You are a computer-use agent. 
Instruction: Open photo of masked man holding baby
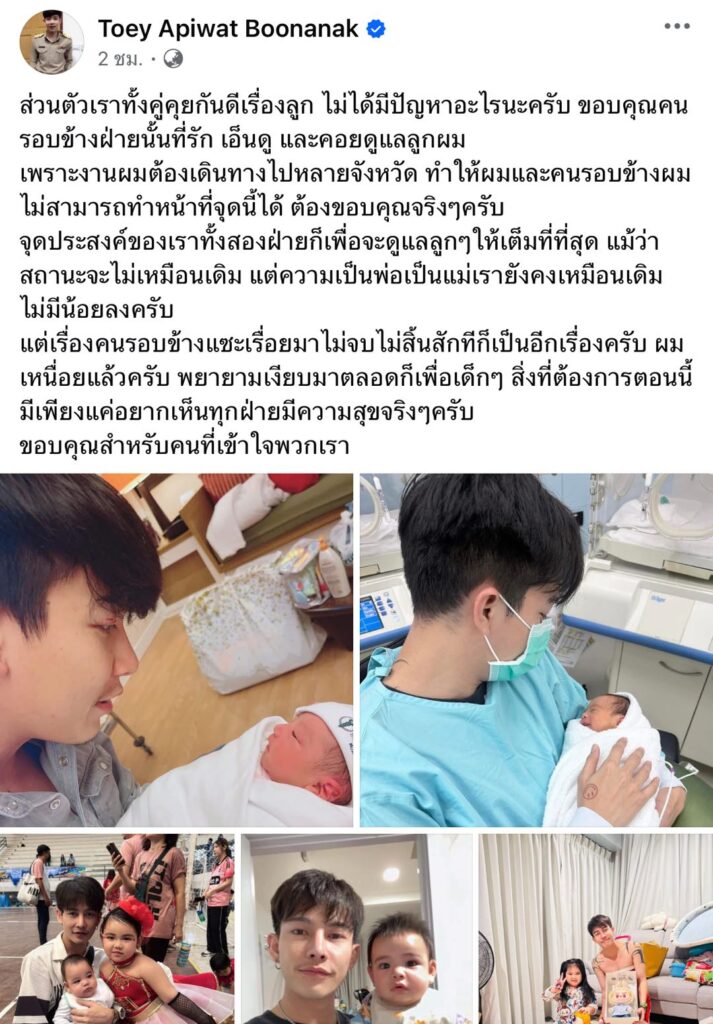coord(536,650)
